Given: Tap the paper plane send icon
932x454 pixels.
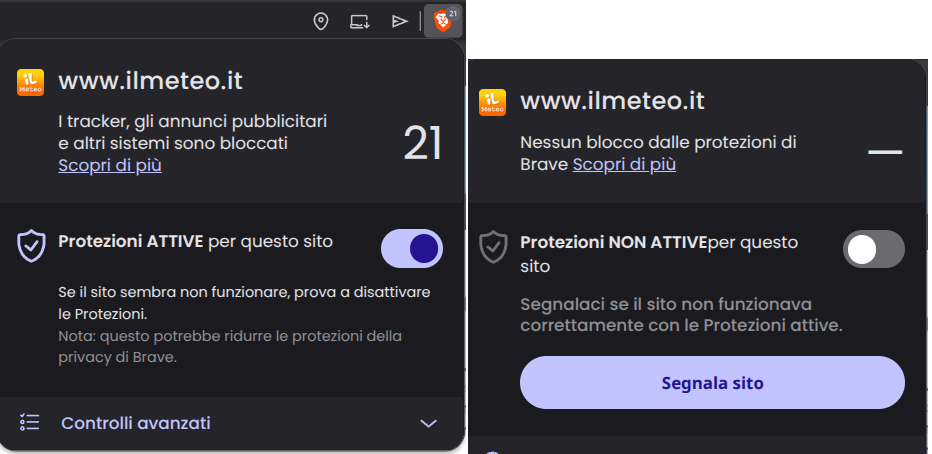Looking at the screenshot, I should (x=399, y=21).
